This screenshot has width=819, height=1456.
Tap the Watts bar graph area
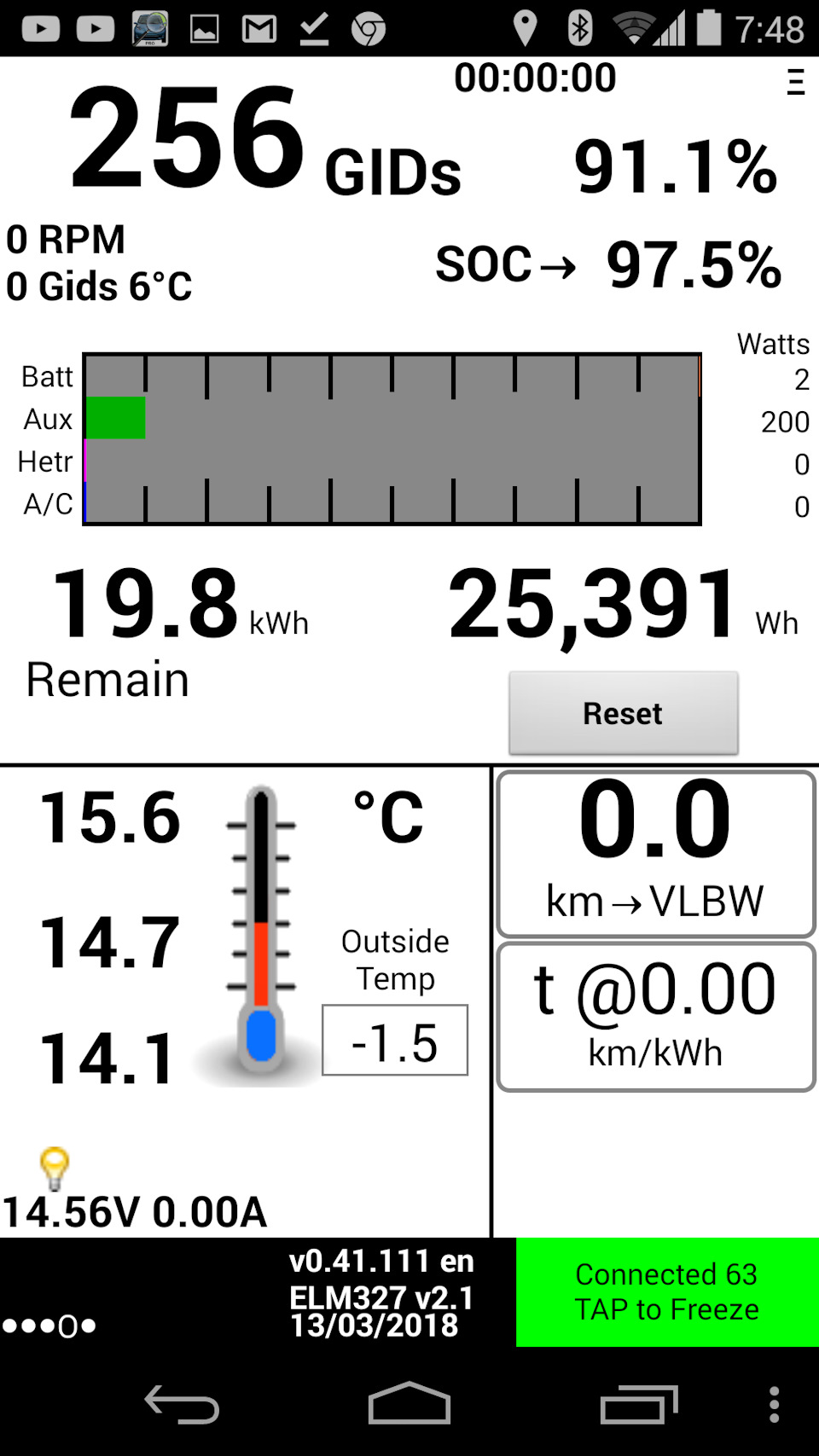(391, 439)
